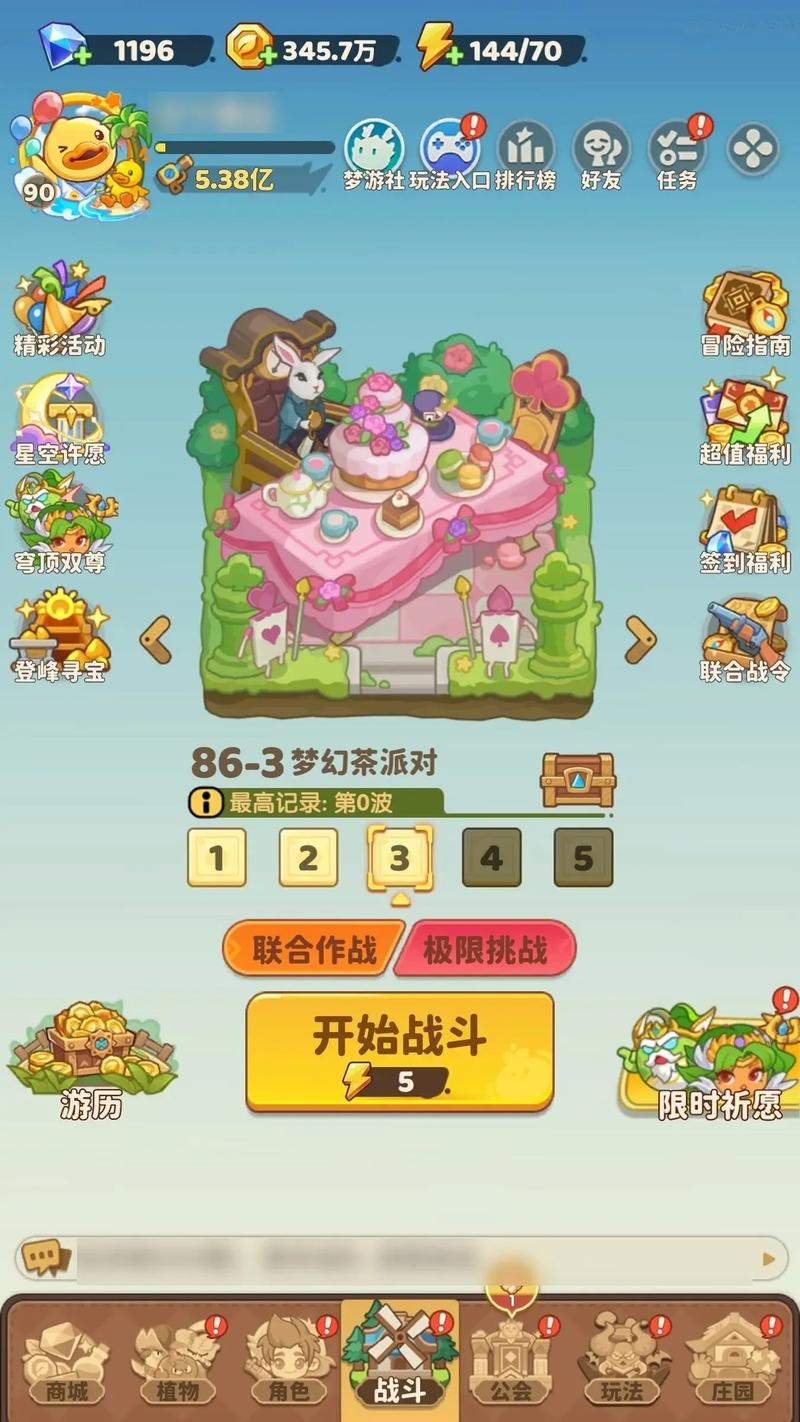Open the 梦游社 community
The image size is (800, 1422).
[374, 155]
